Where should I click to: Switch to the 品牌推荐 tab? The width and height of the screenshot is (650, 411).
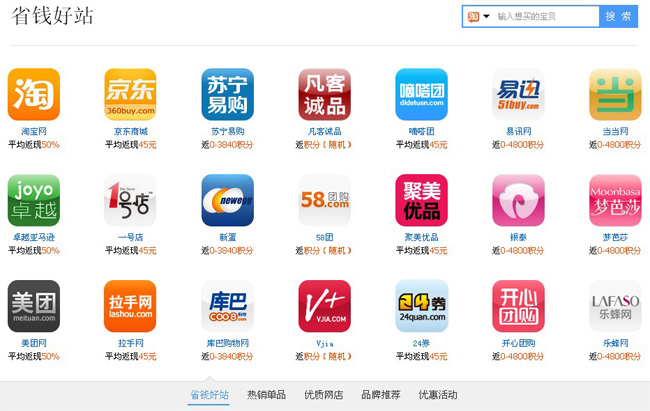(380, 395)
